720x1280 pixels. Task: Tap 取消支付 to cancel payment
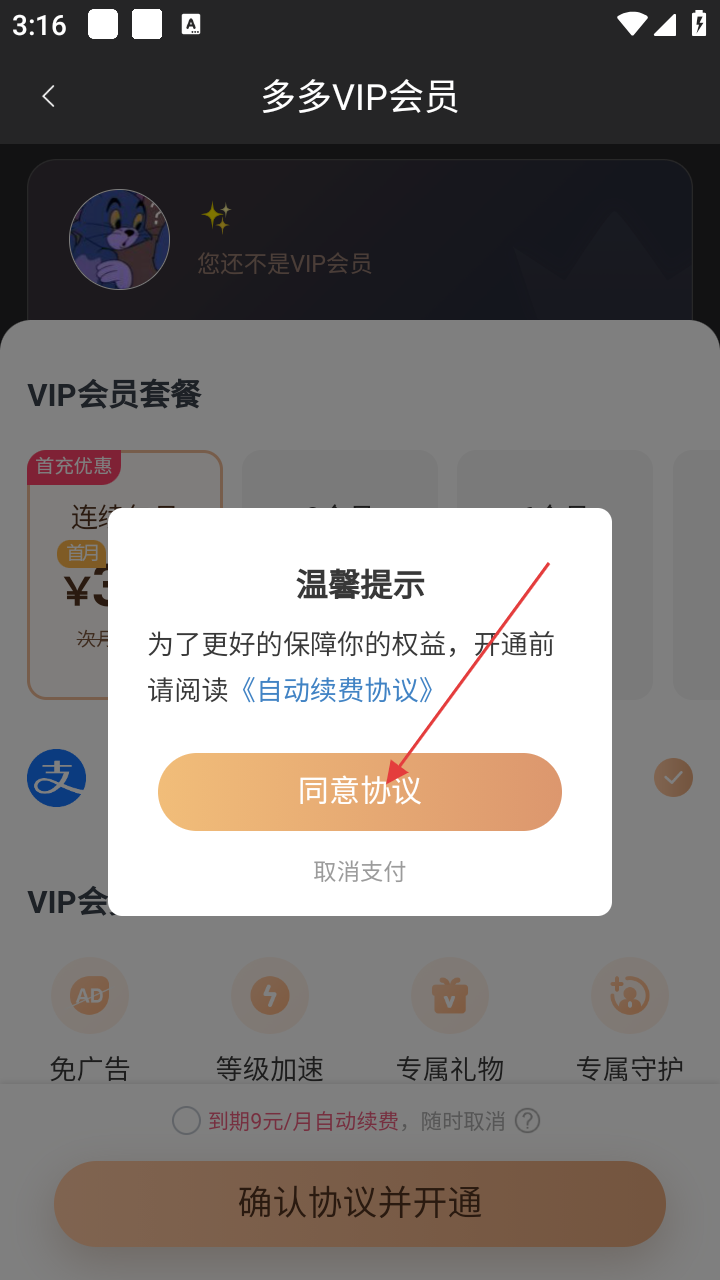[359, 872]
